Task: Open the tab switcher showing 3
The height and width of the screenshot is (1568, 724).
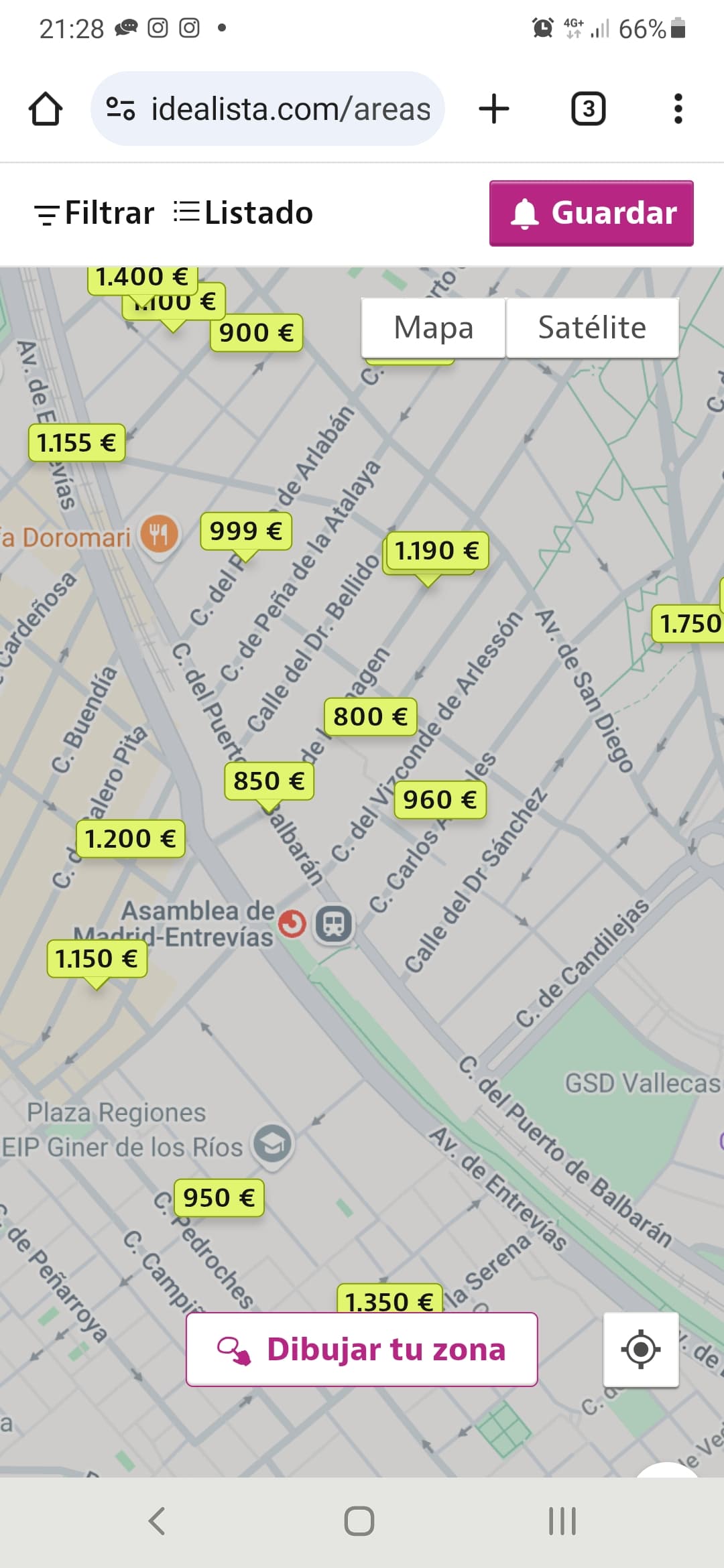Action: click(x=588, y=109)
